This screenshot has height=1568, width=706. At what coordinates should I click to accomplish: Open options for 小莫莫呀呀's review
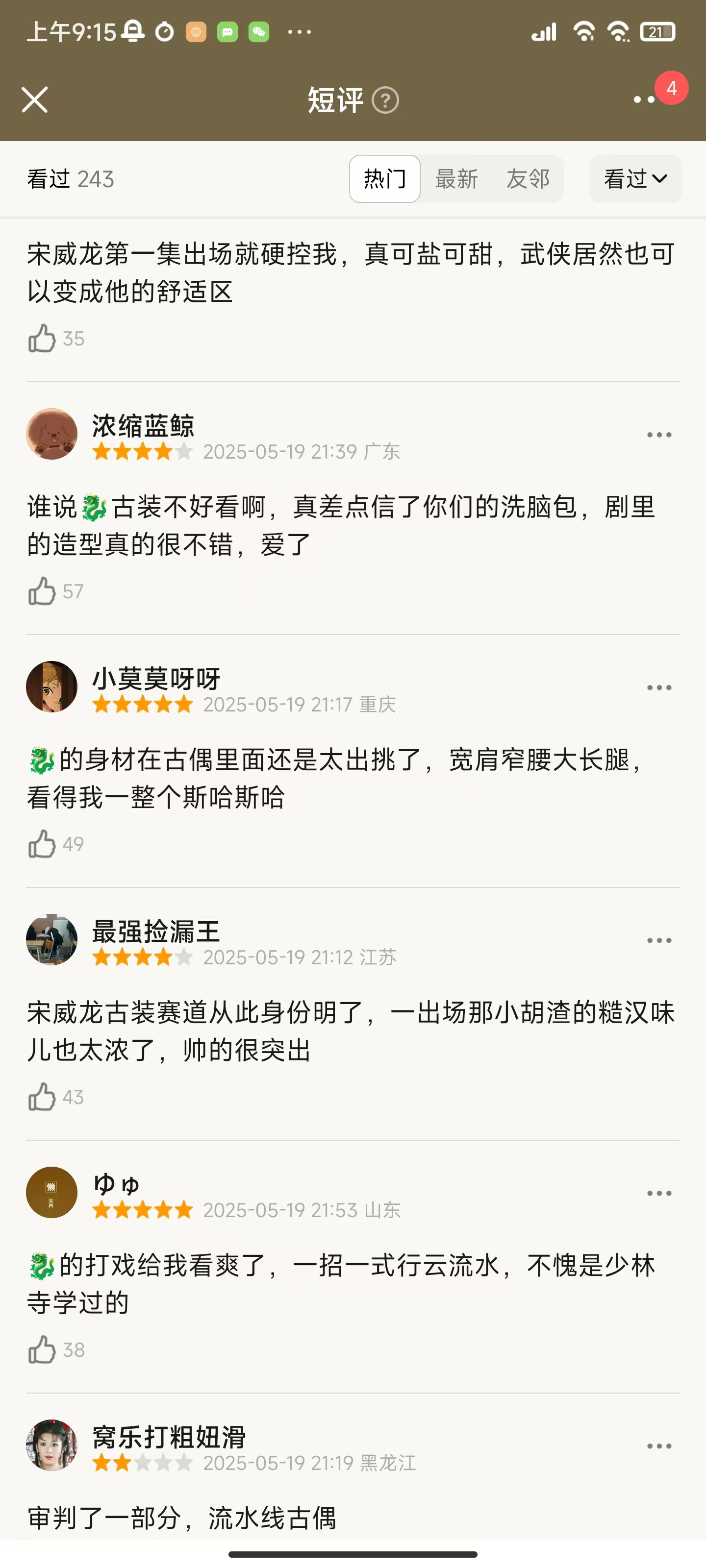pos(658,688)
